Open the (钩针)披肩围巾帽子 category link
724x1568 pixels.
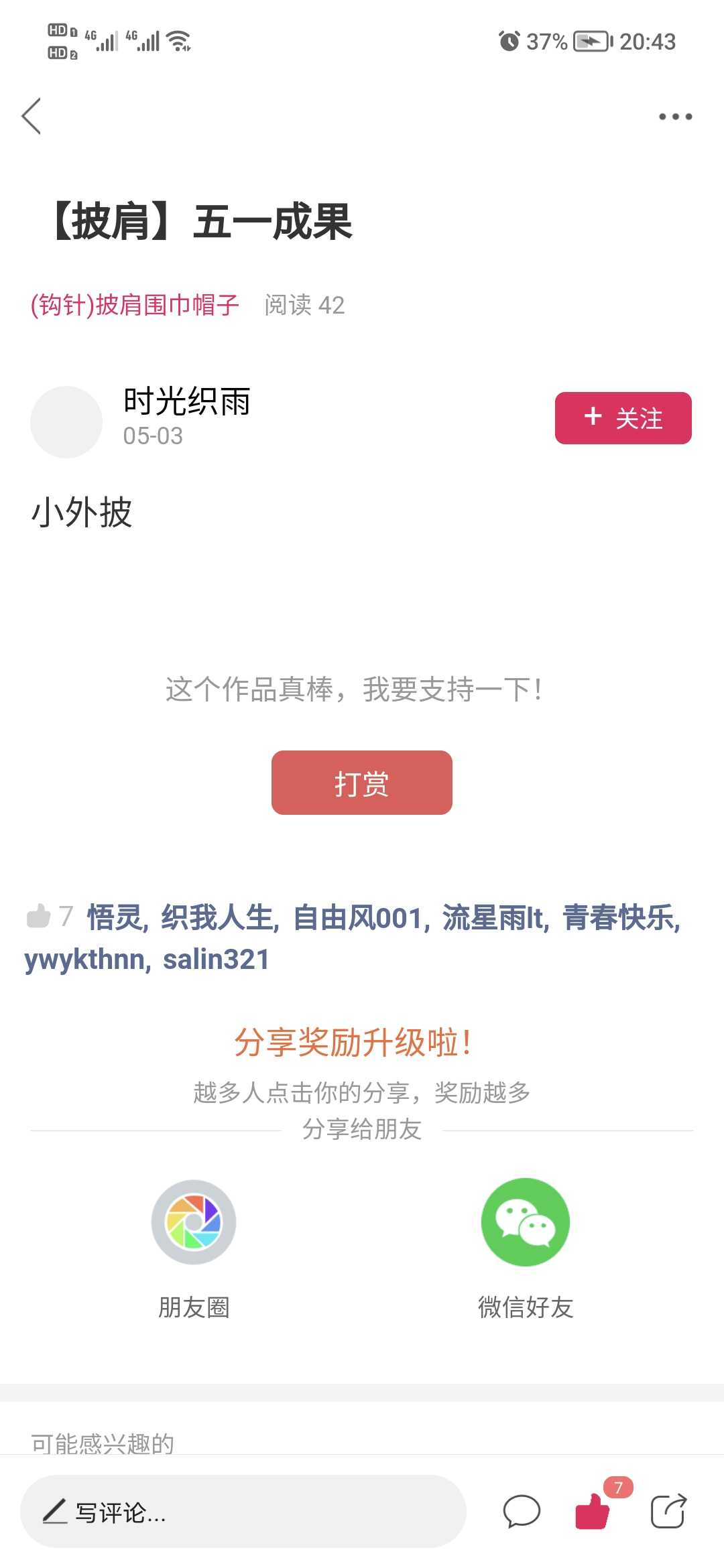(x=135, y=305)
